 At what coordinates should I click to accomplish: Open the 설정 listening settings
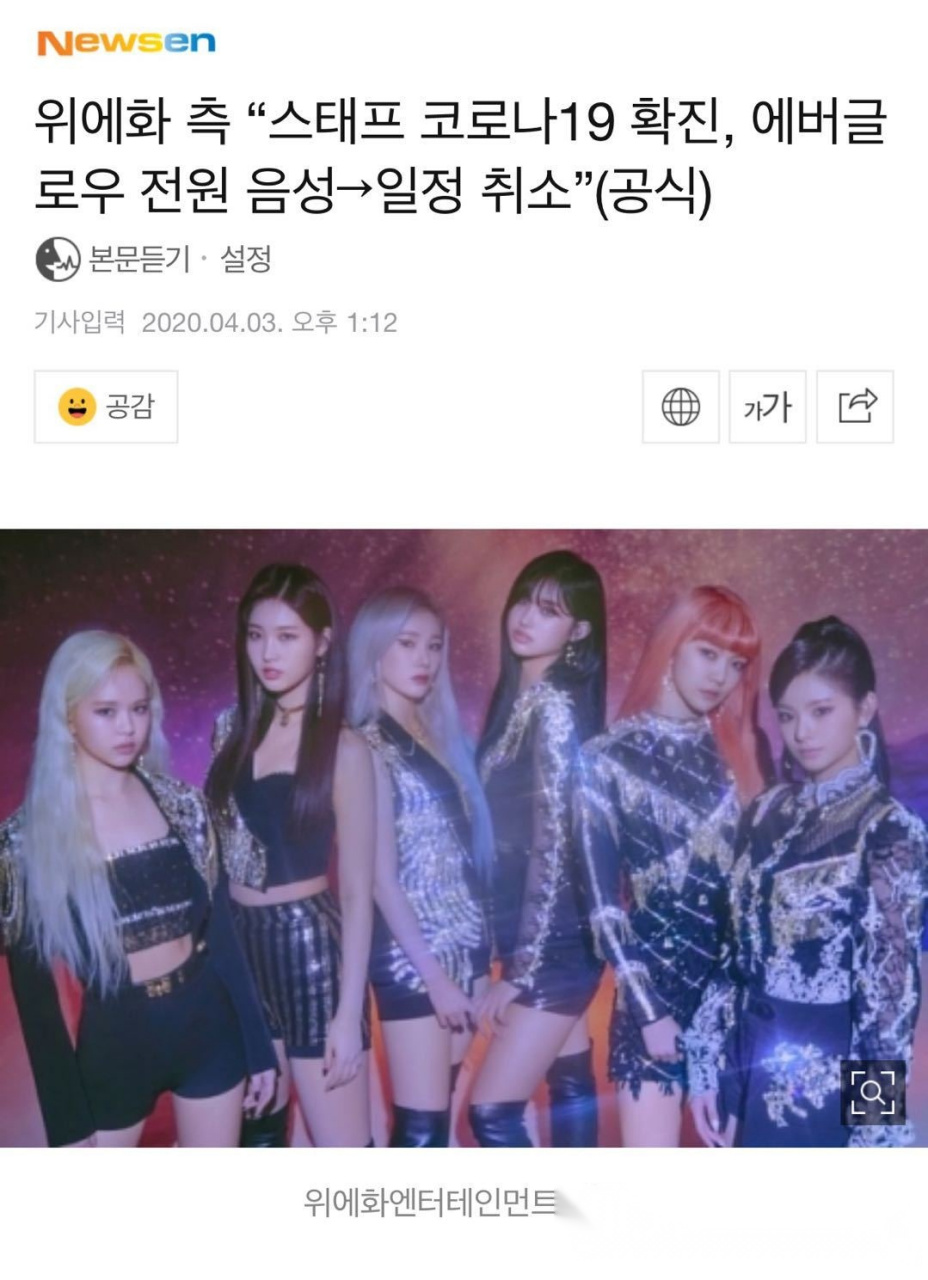coord(245,261)
